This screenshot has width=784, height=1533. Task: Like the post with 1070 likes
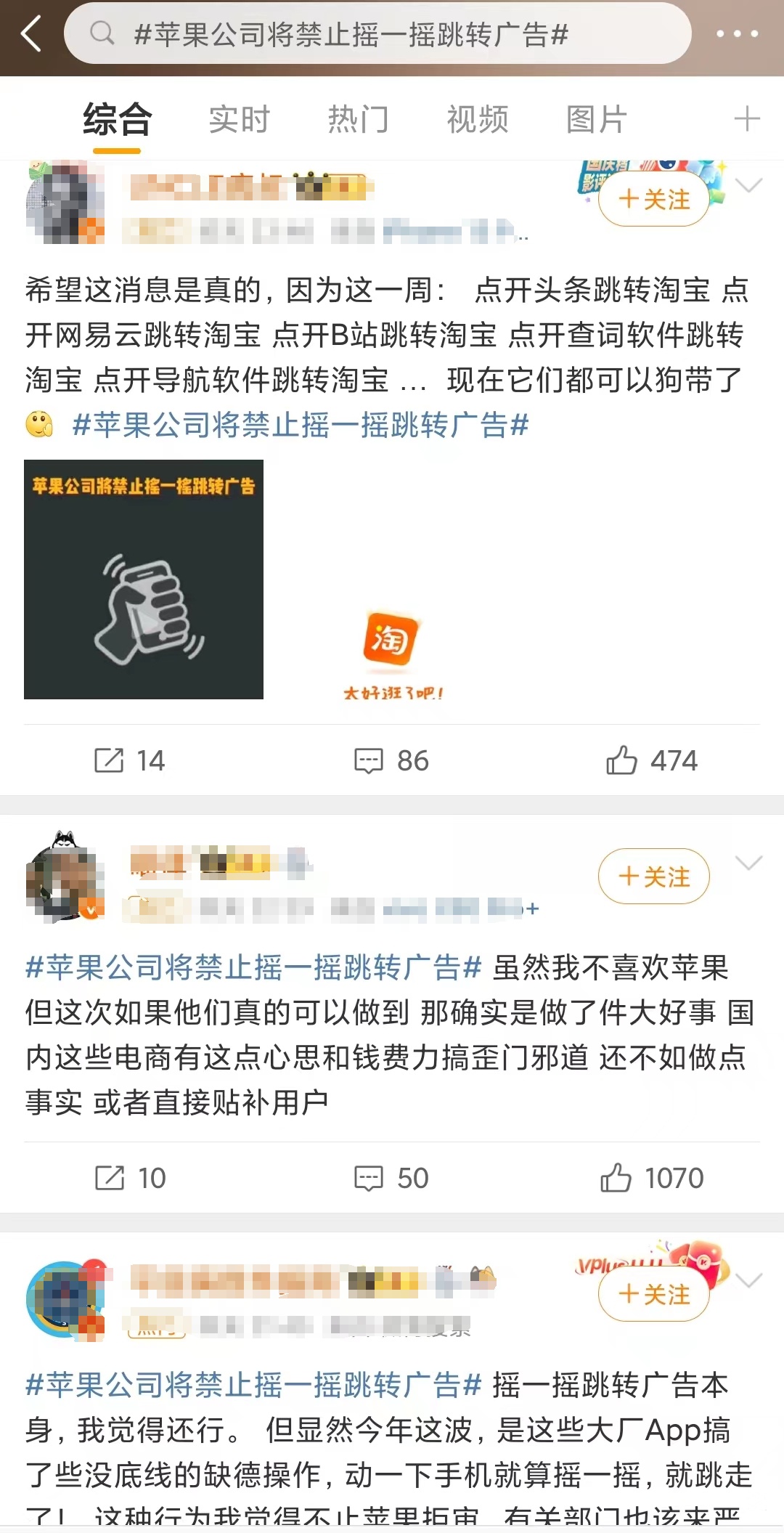coord(651,1178)
